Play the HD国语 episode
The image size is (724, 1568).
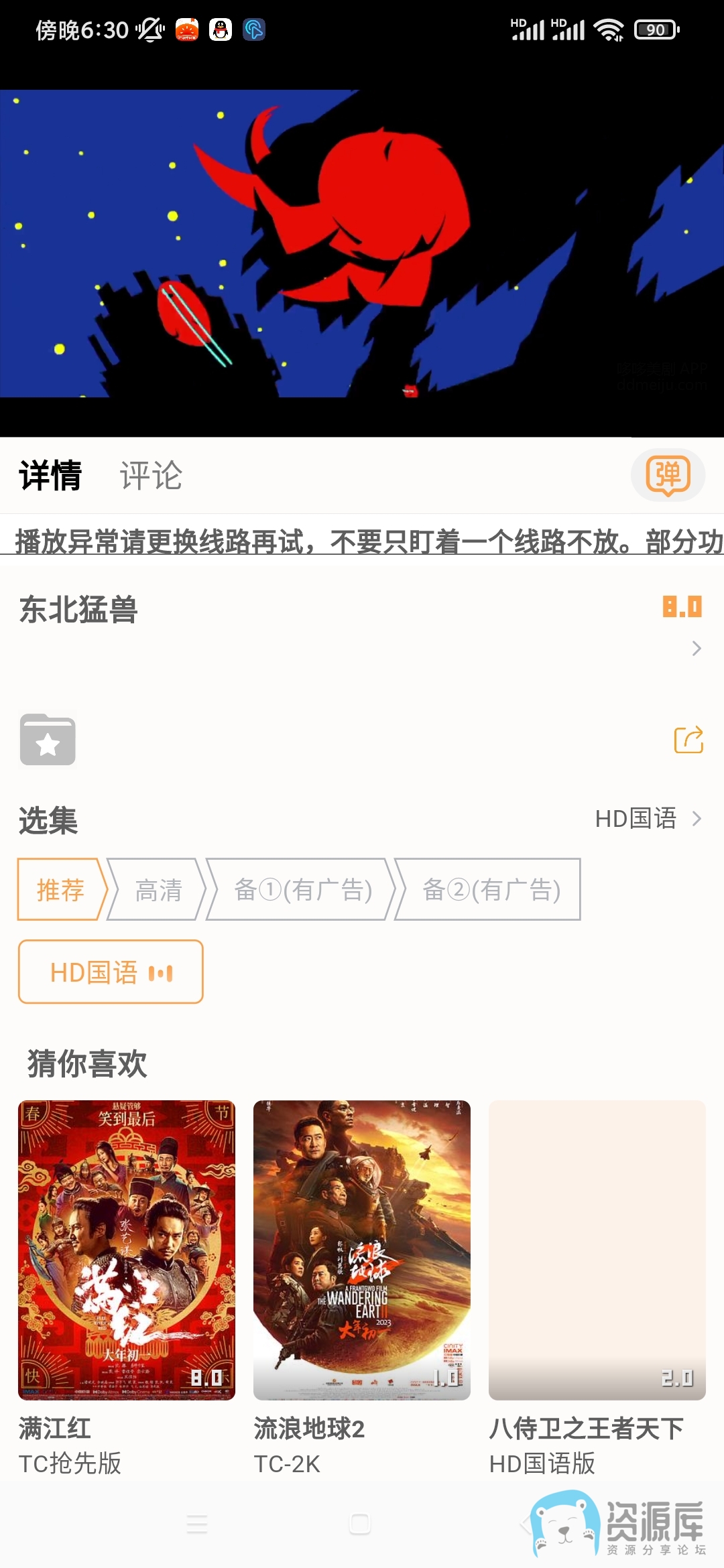[x=111, y=972]
